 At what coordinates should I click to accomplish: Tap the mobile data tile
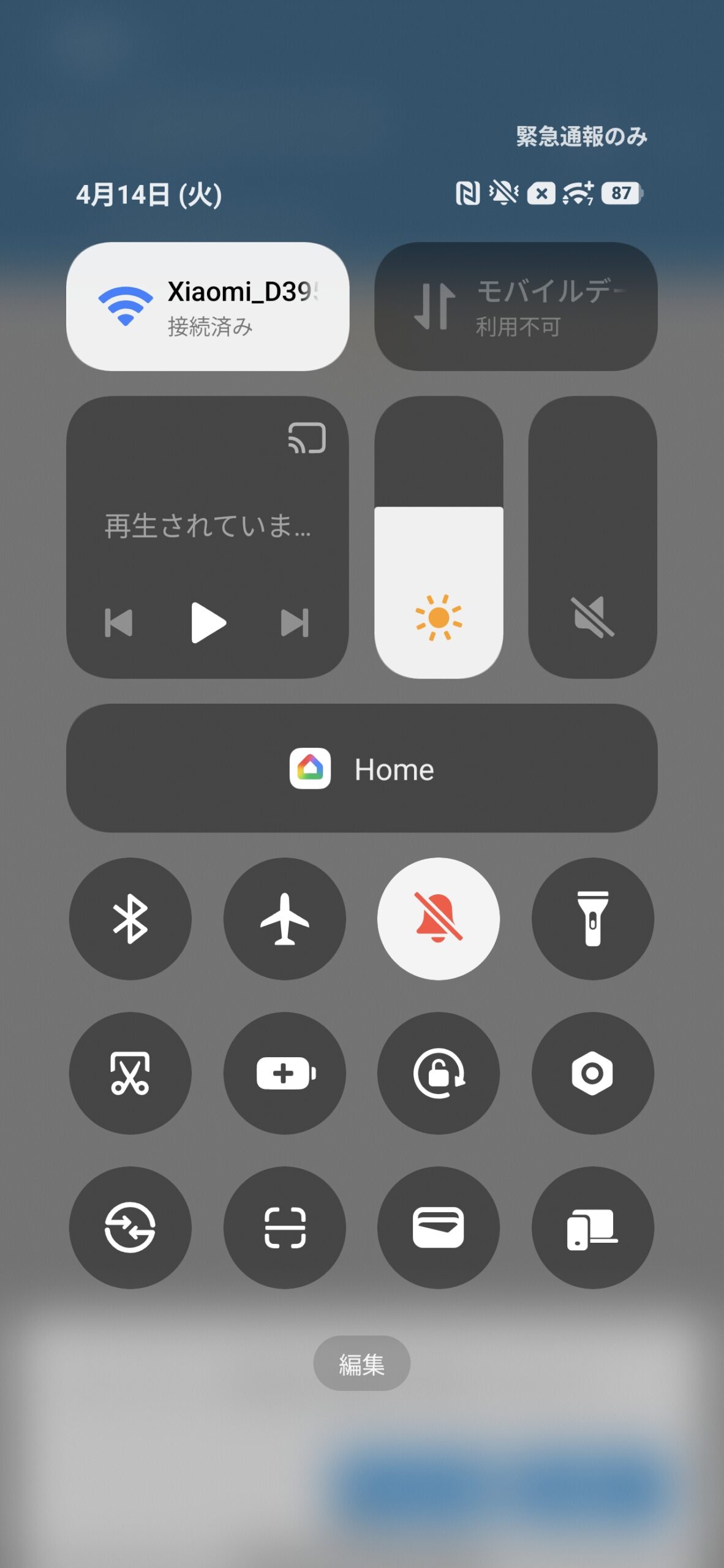[516, 306]
